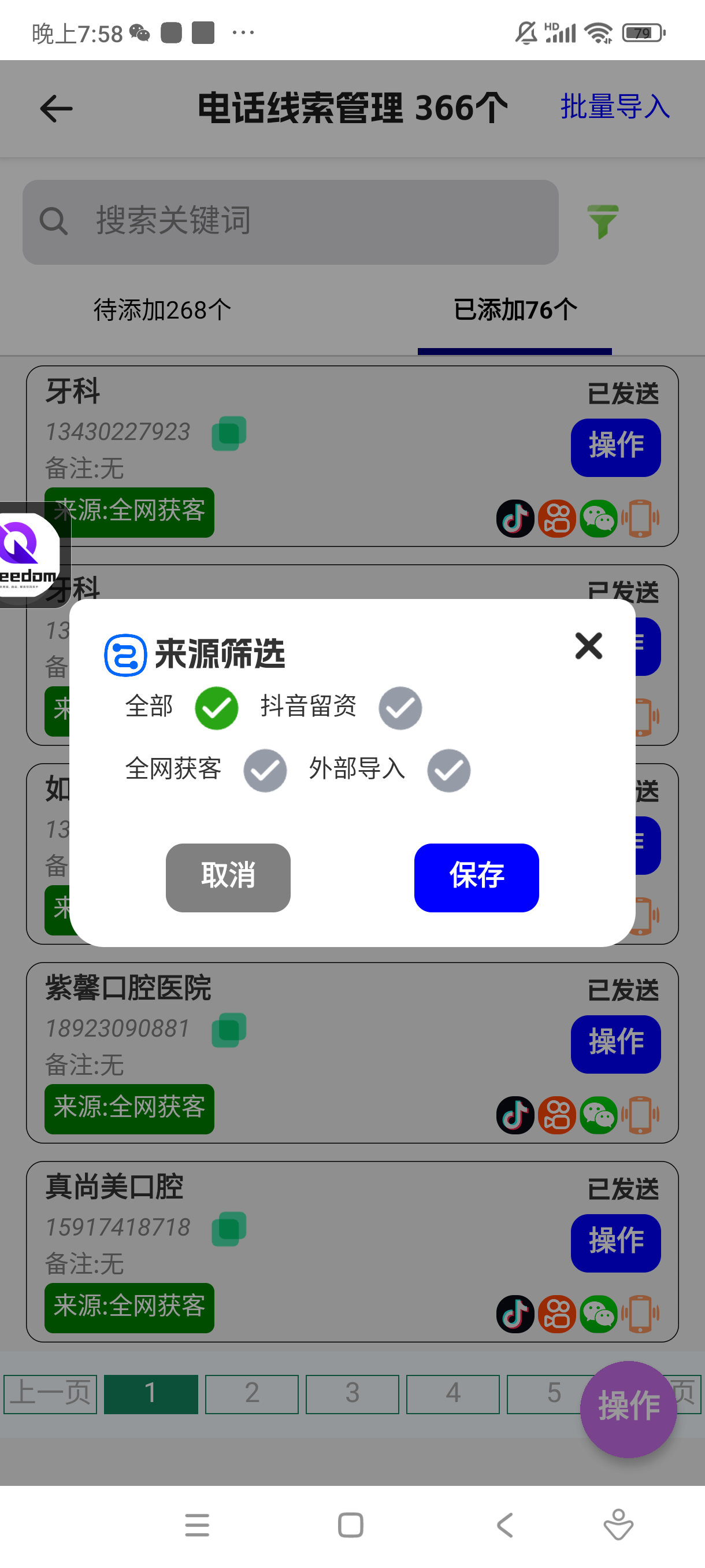
Task: Switch to the 已添加76个 tab
Action: tap(515, 310)
